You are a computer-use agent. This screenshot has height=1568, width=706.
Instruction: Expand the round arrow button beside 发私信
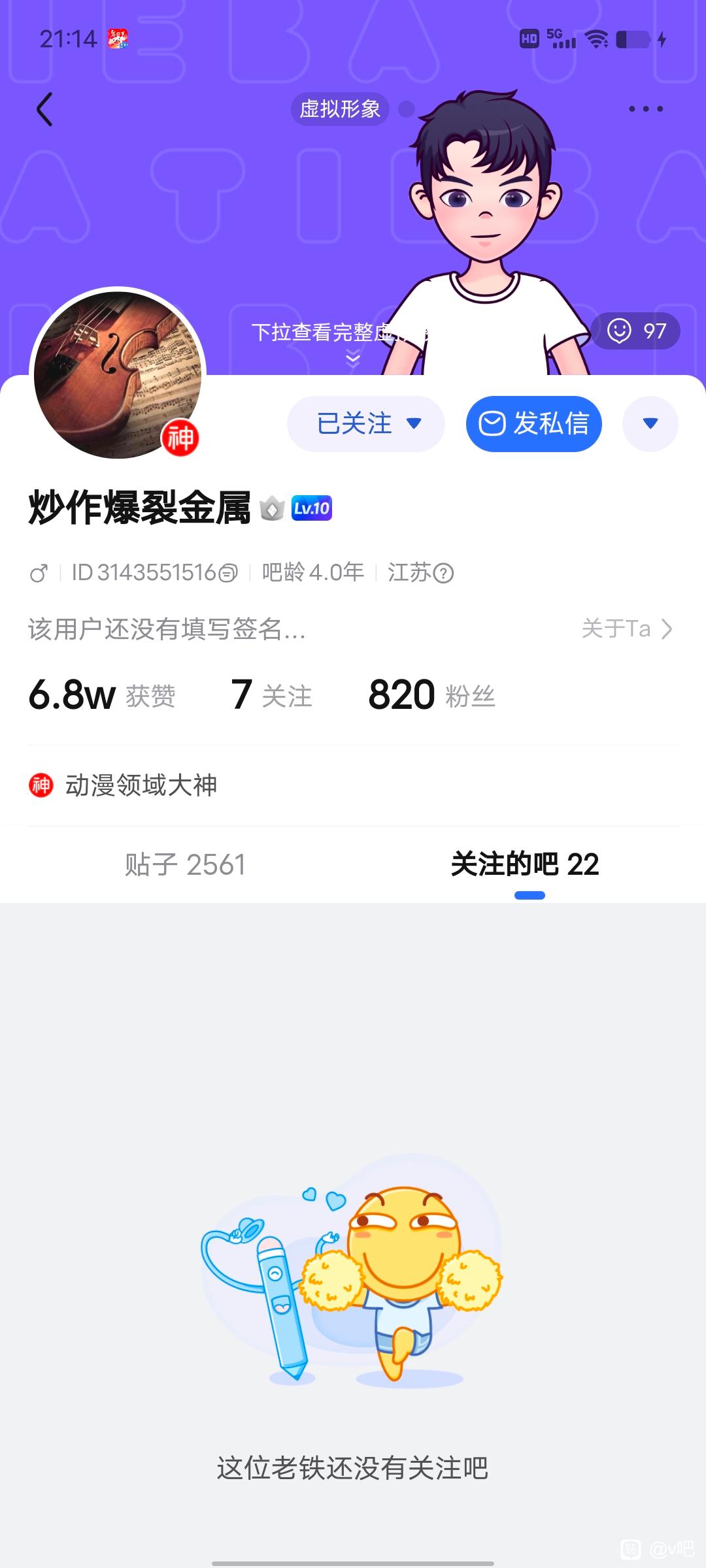coord(650,424)
